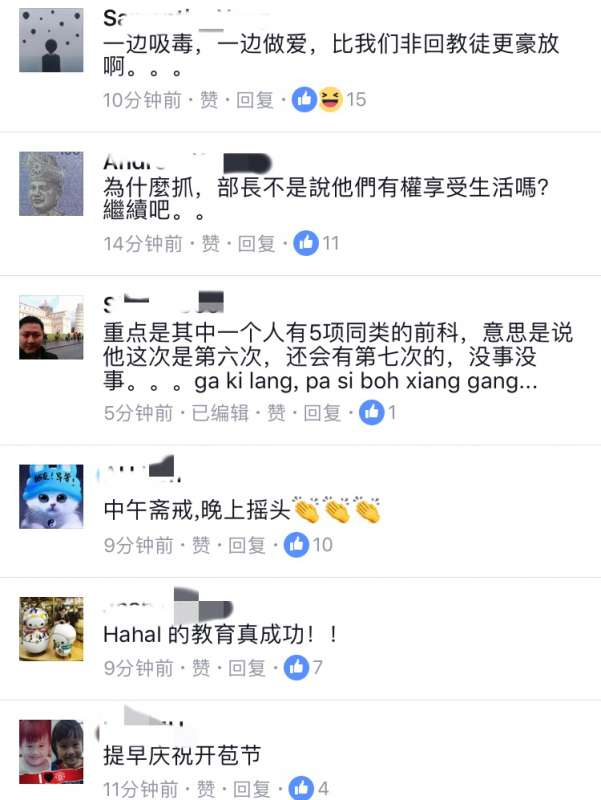View the 11 reactions on the 為什麼抓 comment

[x=317, y=243]
